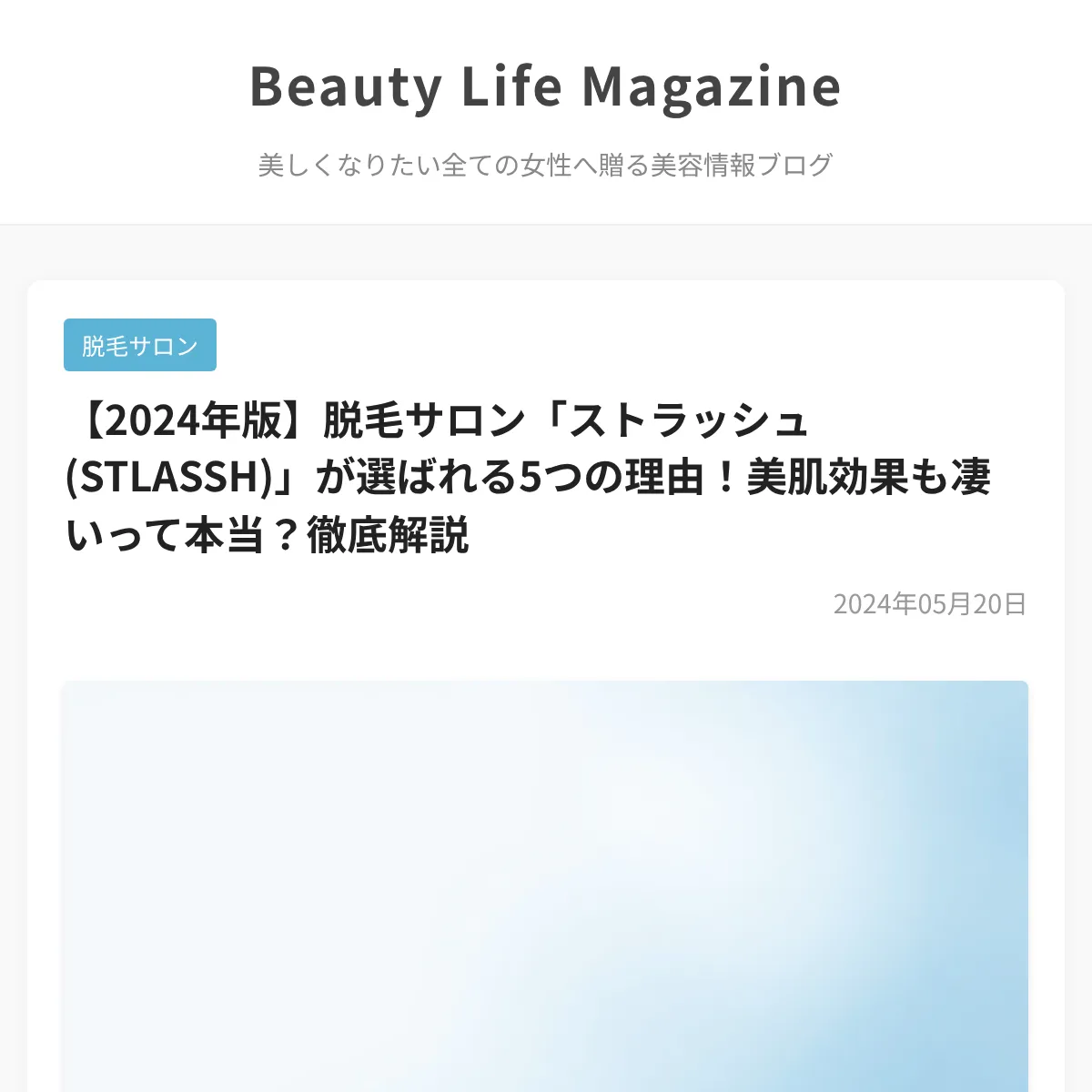Viewport: 1092px width, 1092px height.
Task: Open the Beauty Life Magazine home link
Action: click(x=545, y=87)
